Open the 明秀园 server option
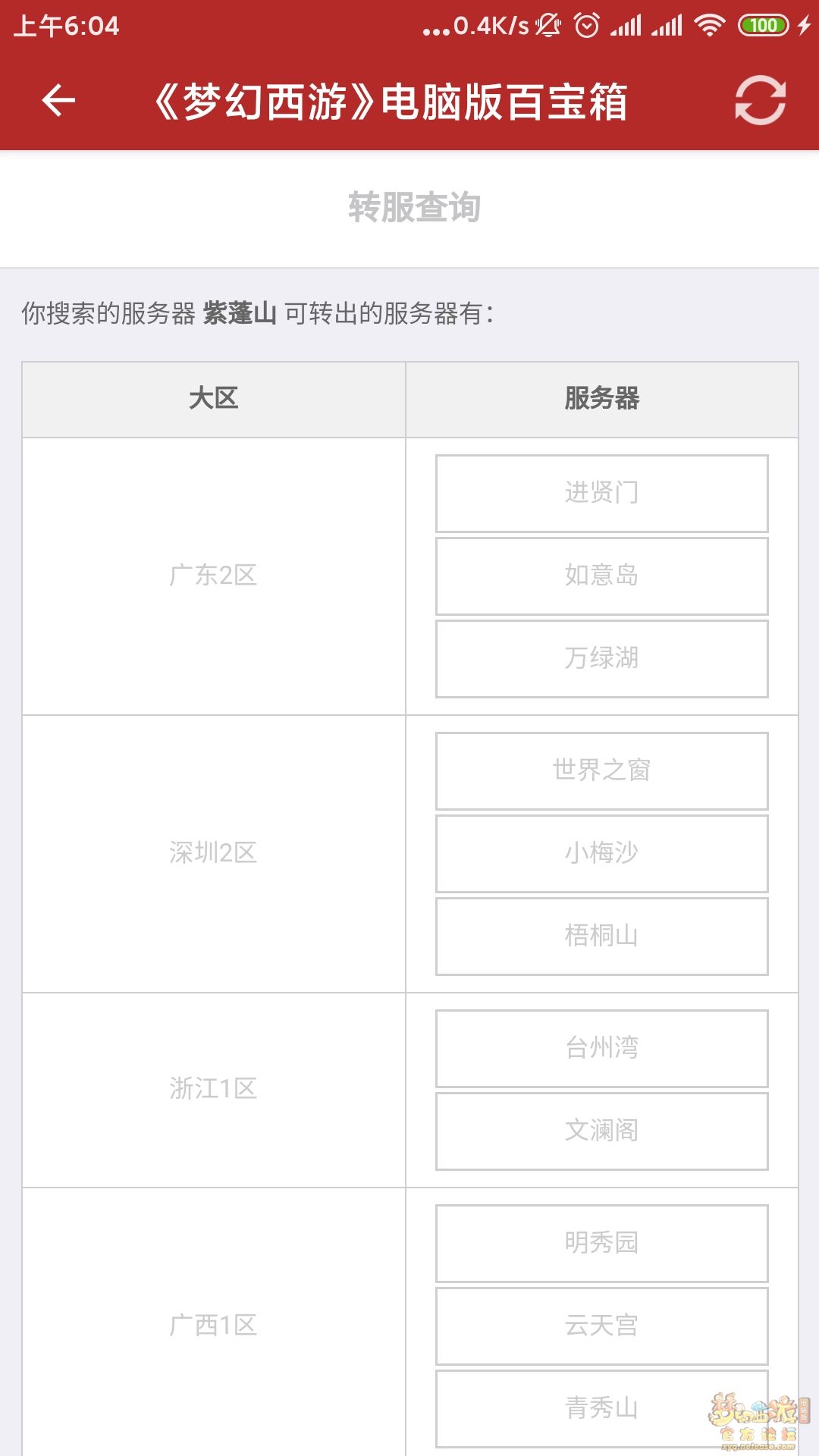 click(x=601, y=1243)
